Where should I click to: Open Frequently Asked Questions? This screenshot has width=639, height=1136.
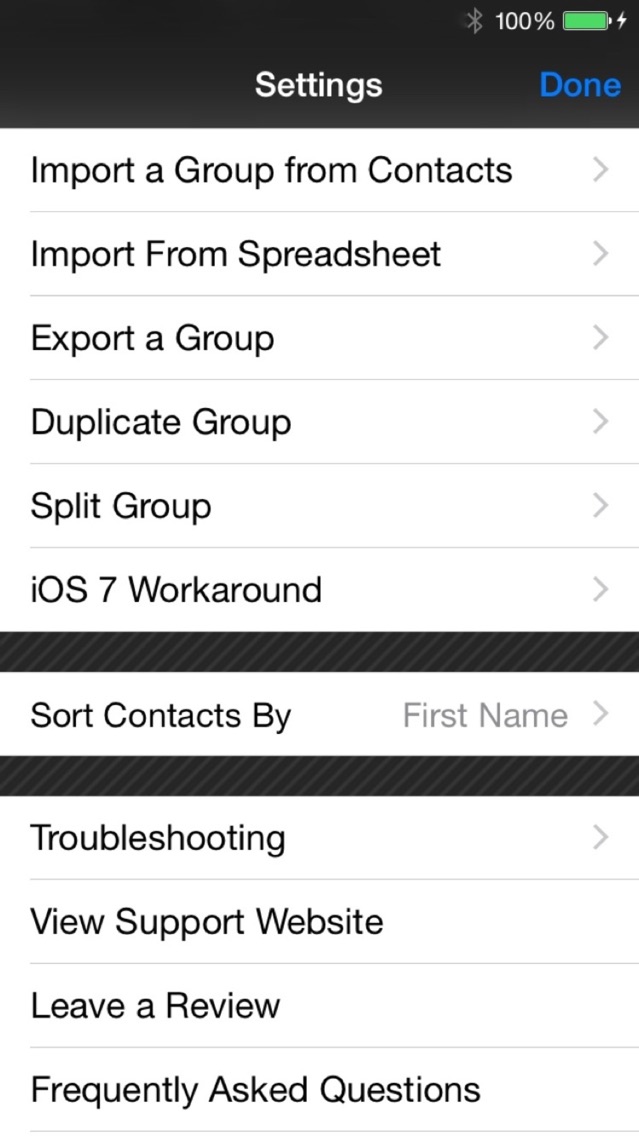[320, 1090]
